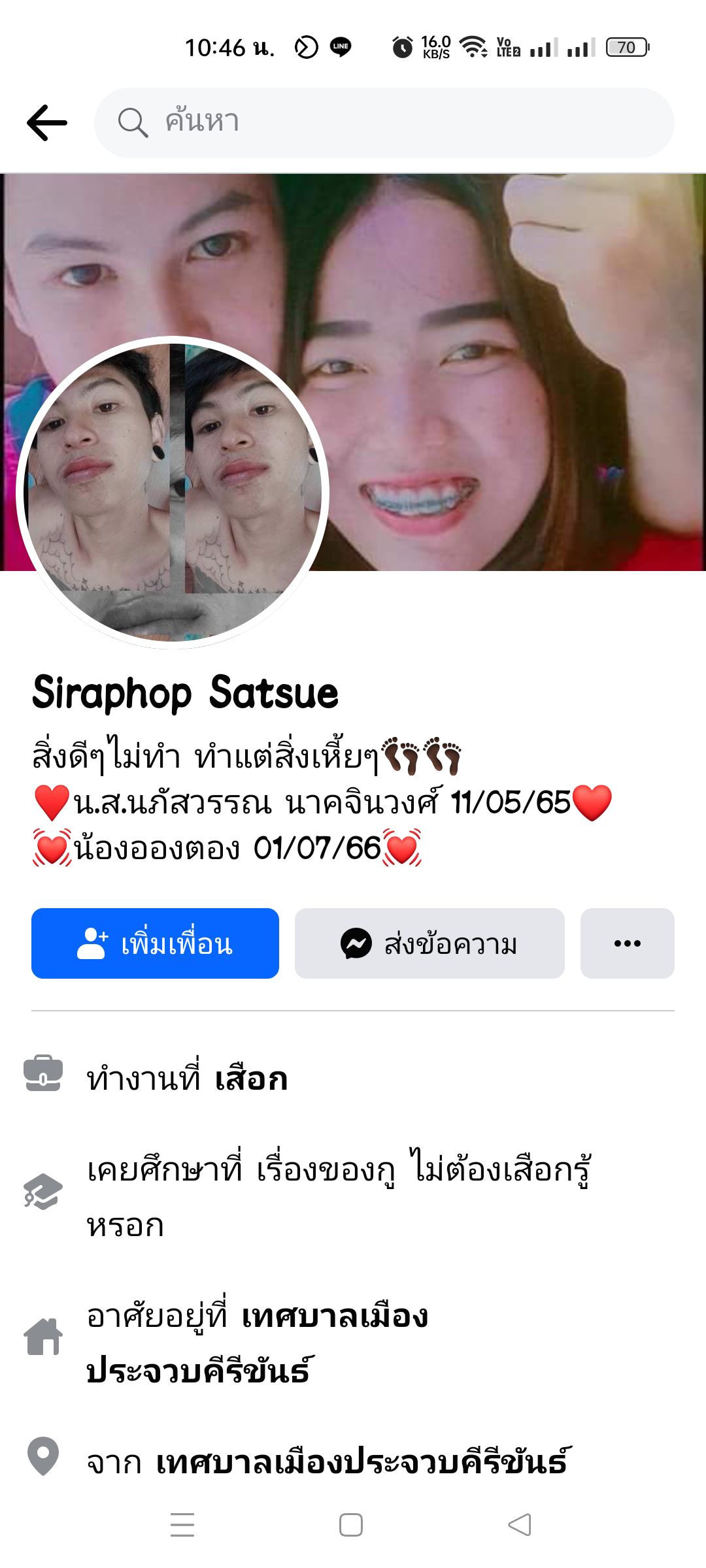Send a message via ส่งข้อความ

(x=429, y=943)
